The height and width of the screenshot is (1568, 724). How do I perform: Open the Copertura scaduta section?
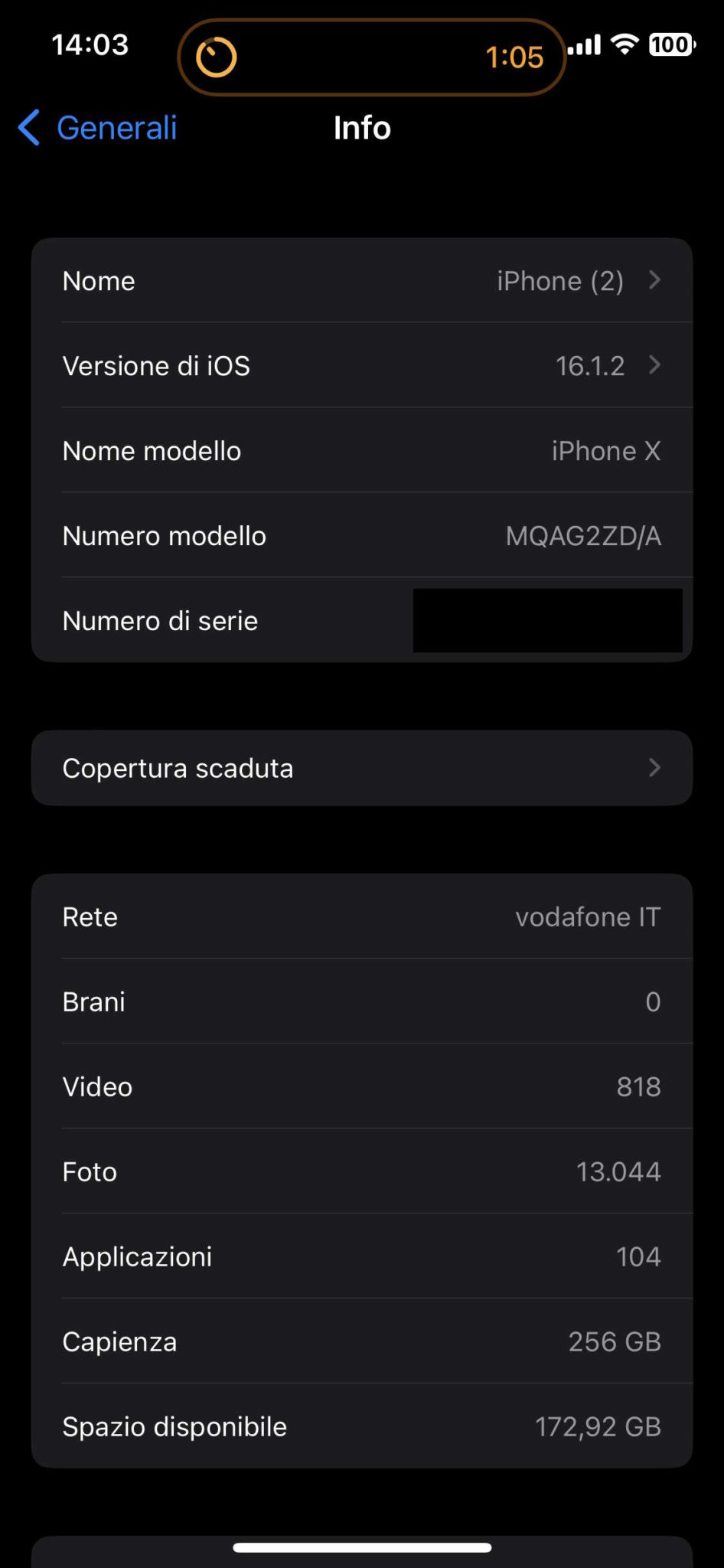pyautogui.click(x=360, y=768)
